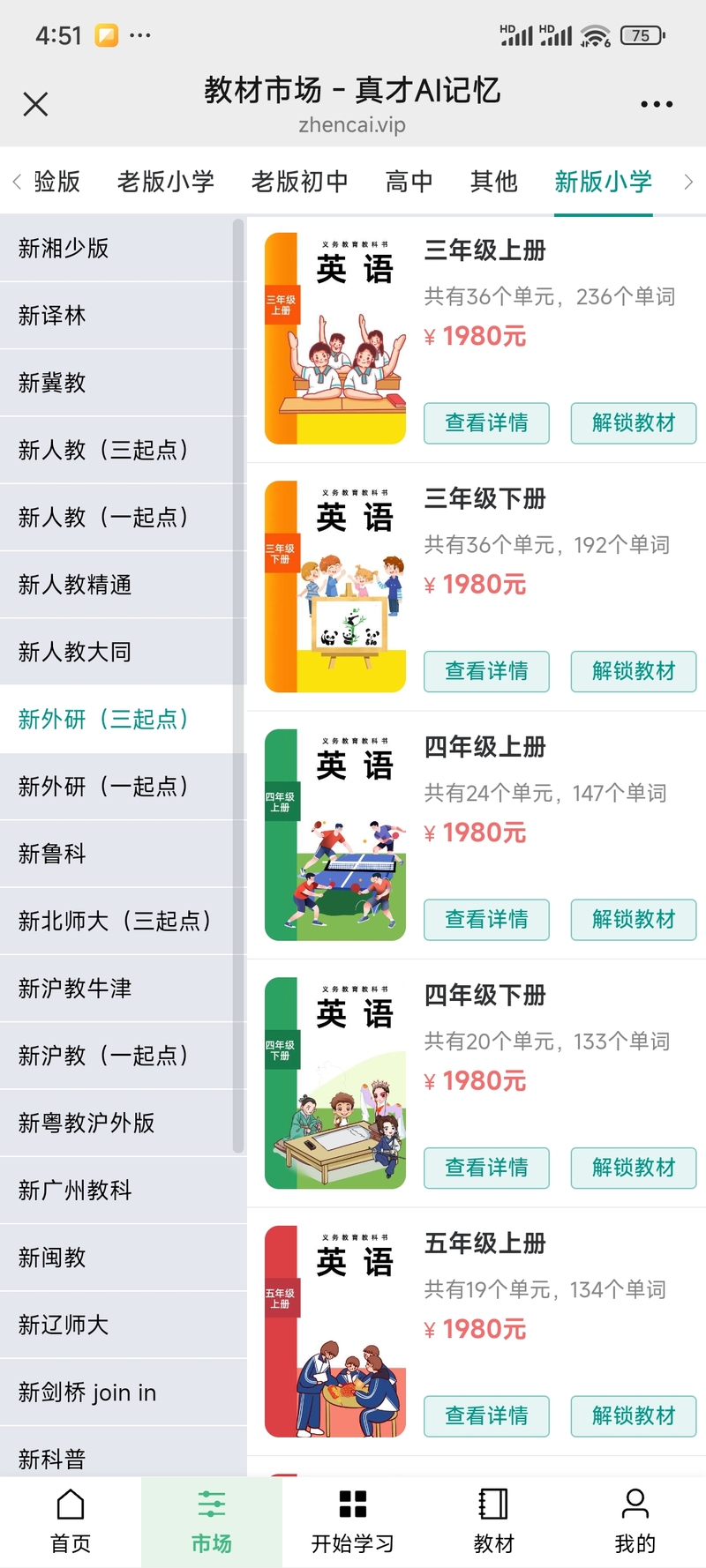Close the webview with the X icon

(35, 104)
